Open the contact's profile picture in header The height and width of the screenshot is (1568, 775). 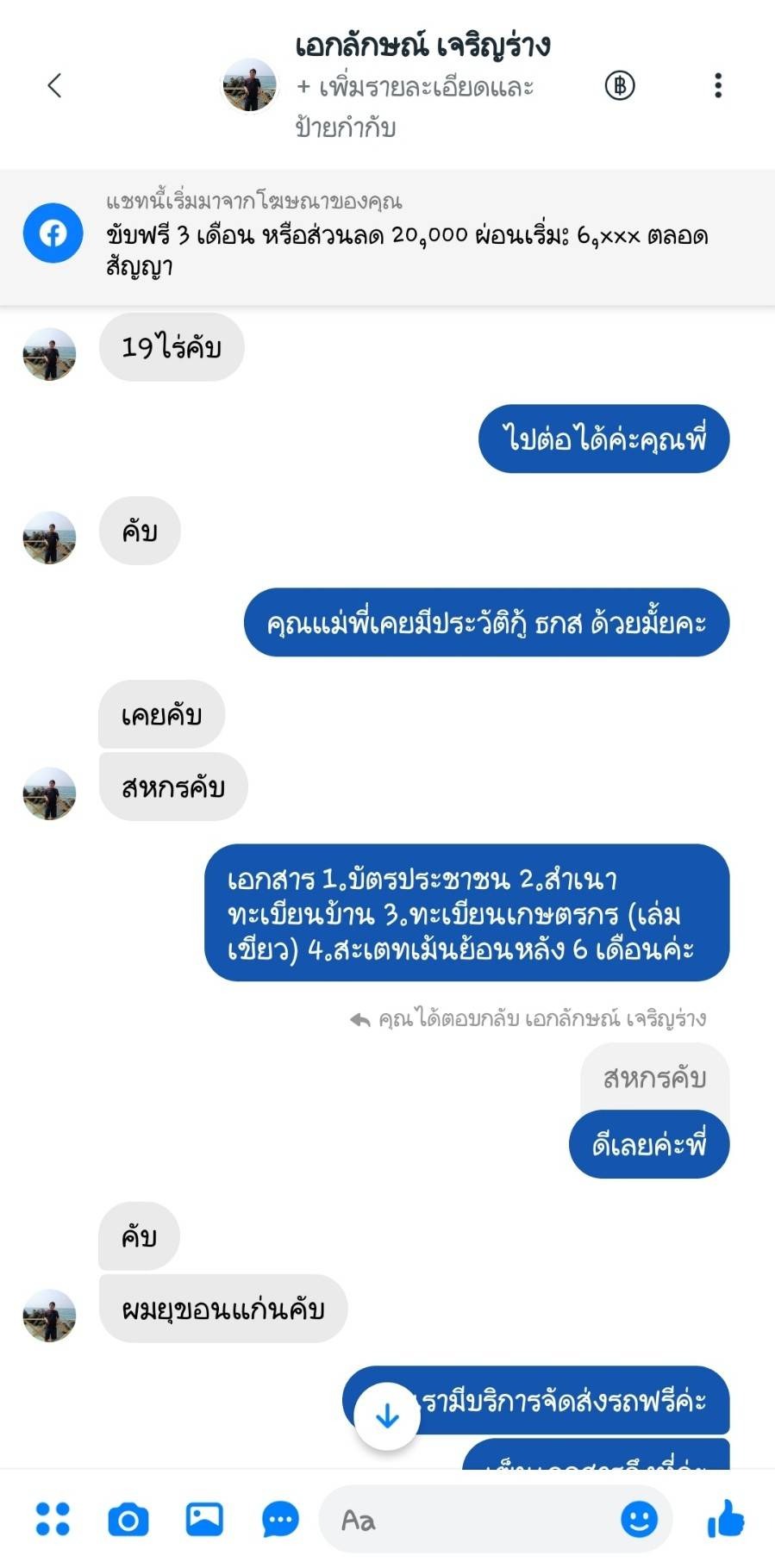pos(250,85)
